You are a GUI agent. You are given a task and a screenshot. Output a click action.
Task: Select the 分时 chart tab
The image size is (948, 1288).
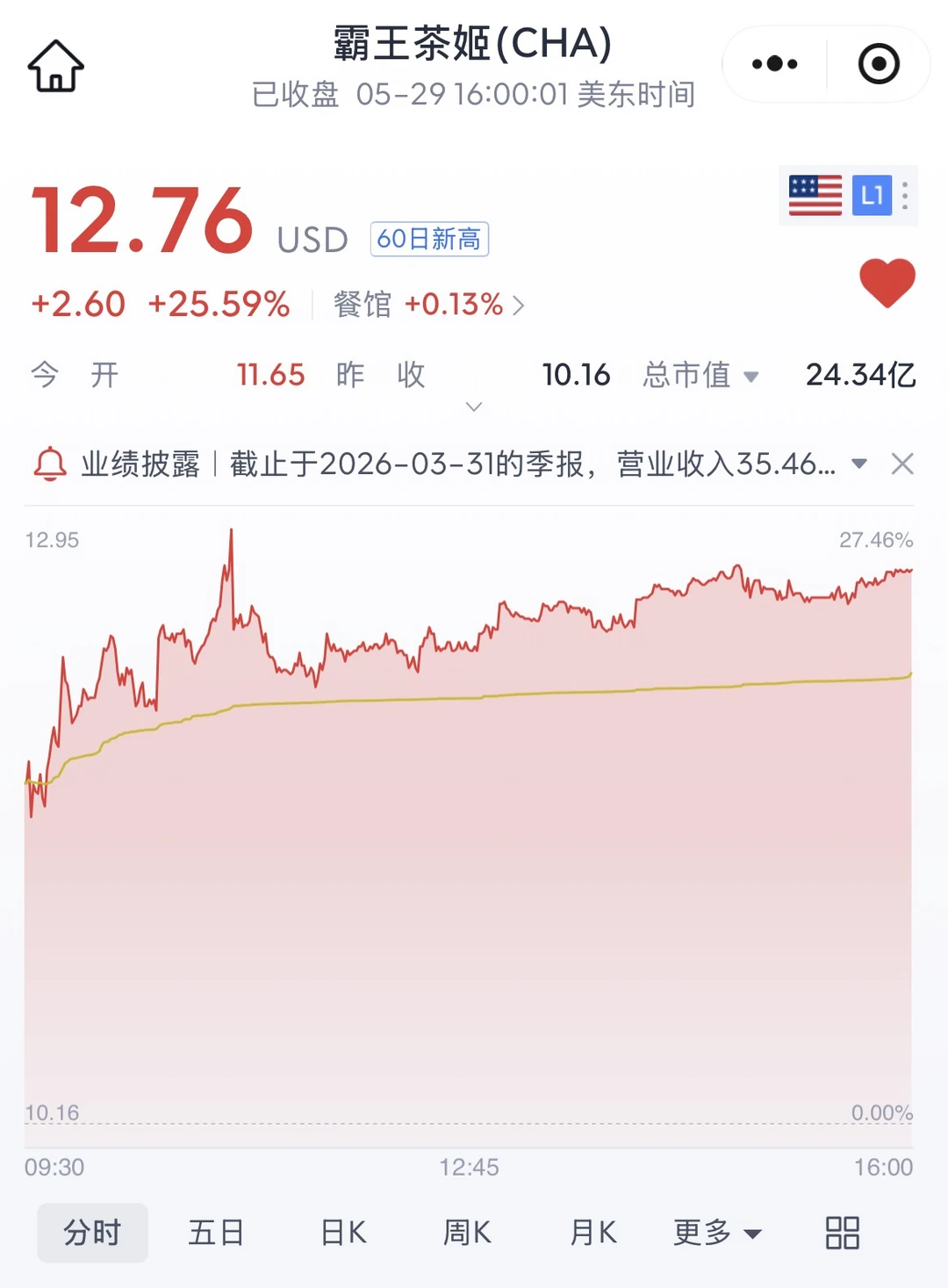pyautogui.click(x=92, y=1233)
